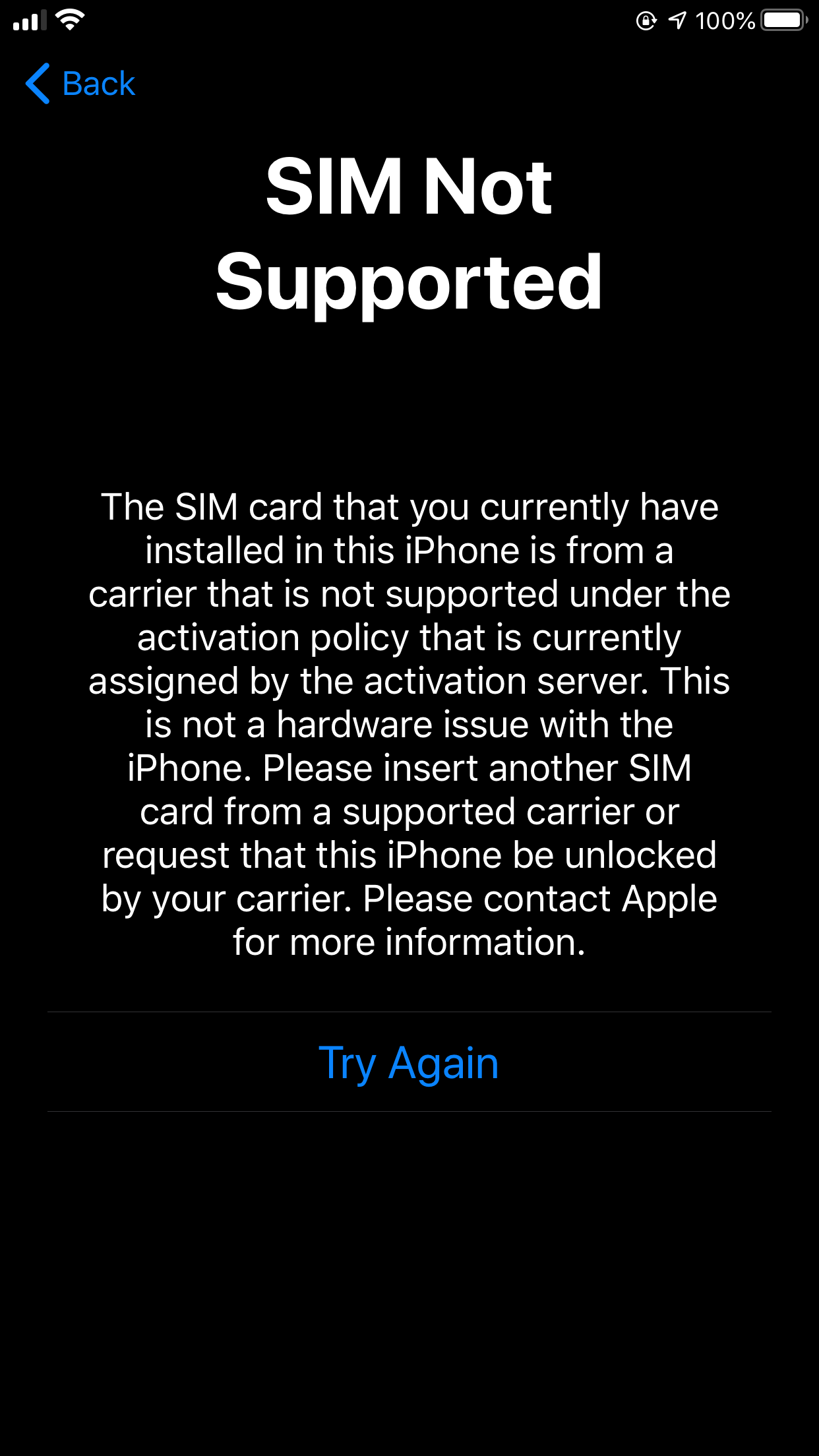This screenshot has height=1456, width=819.
Task: Select the Back navigation label
Action: pyautogui.click(x=98, y=82)
